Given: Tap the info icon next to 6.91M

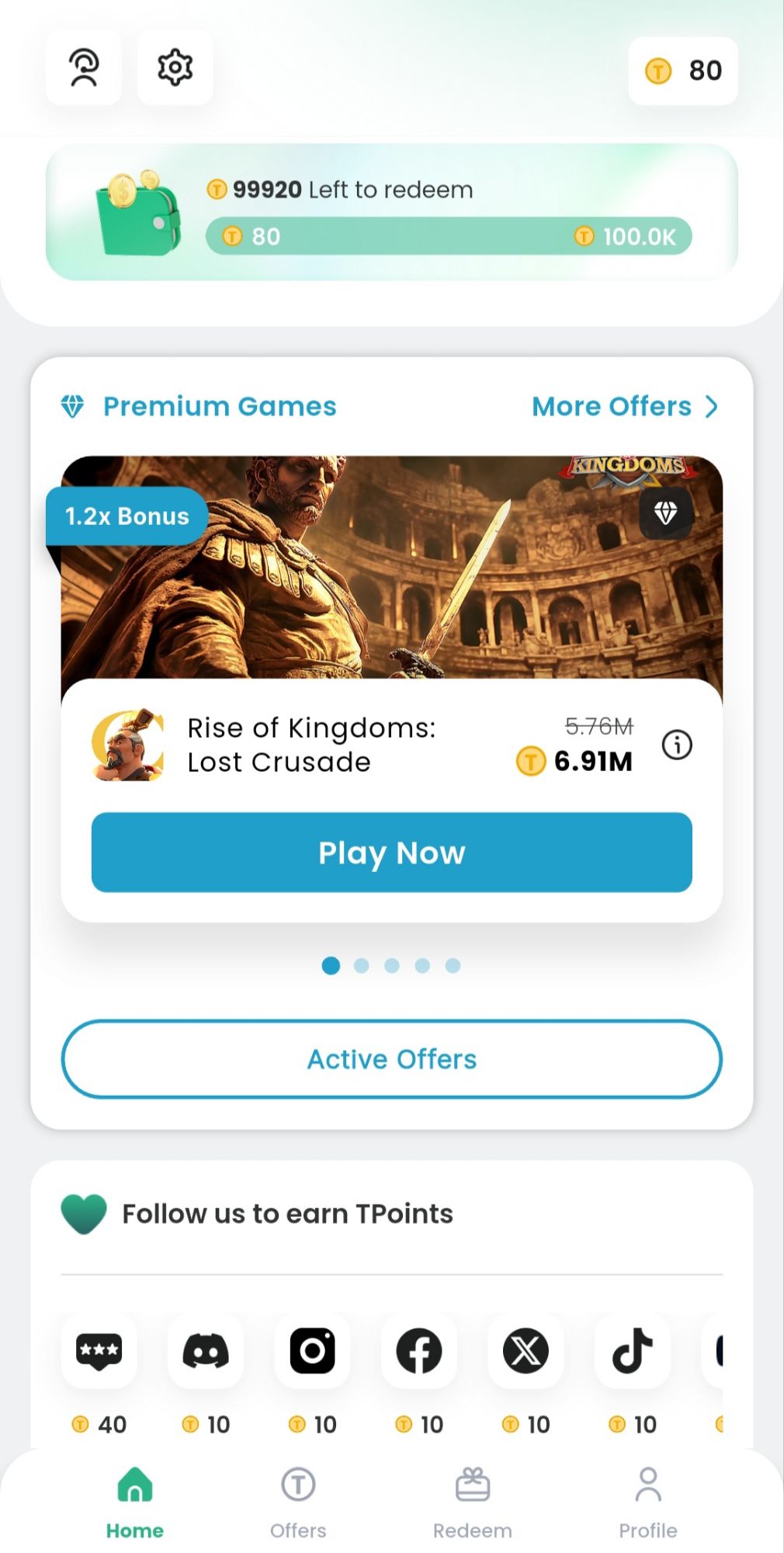Looking at the screenshot, I should tap(676, 745).
